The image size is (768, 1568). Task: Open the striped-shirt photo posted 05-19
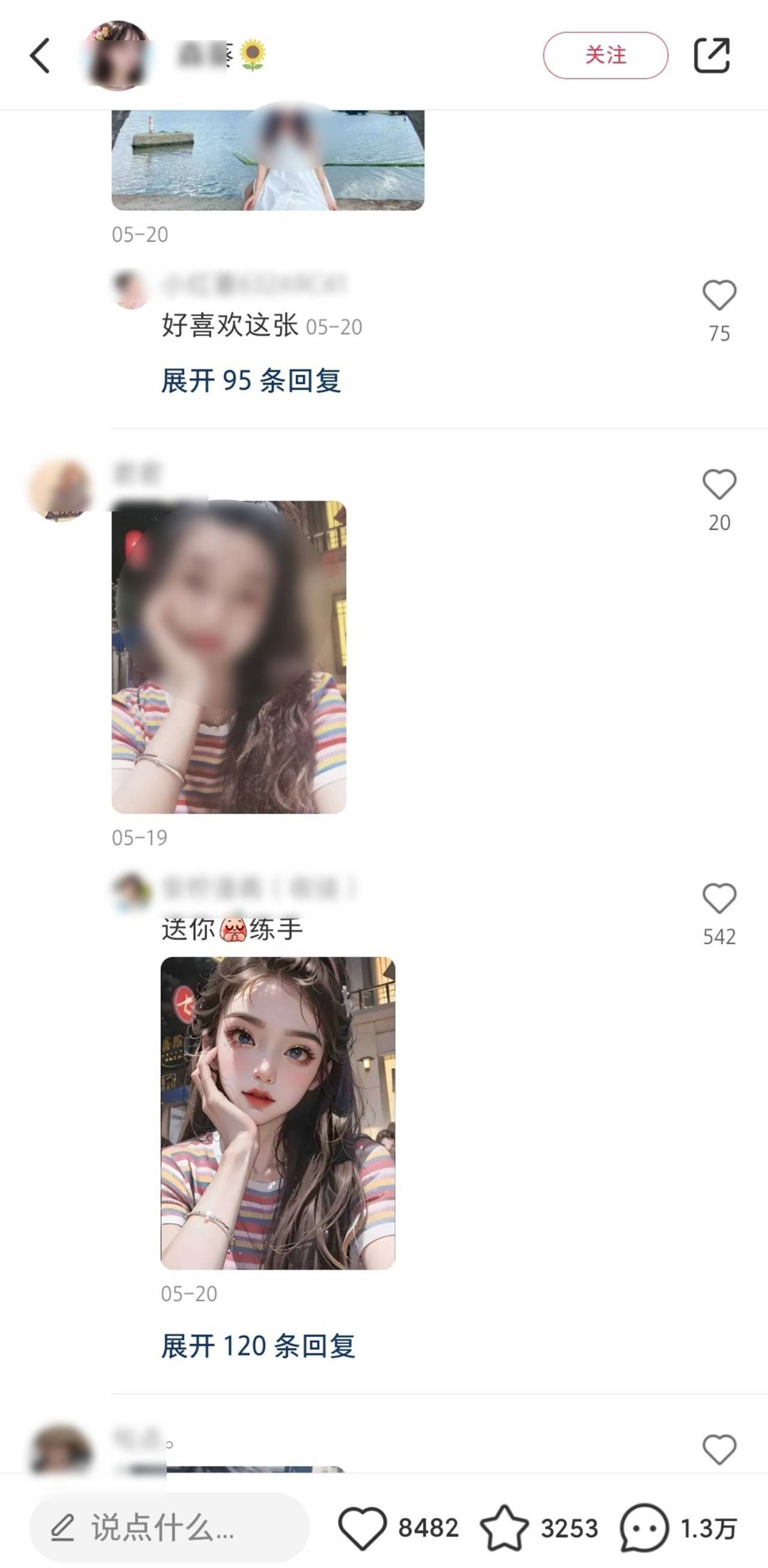(229, 657)
